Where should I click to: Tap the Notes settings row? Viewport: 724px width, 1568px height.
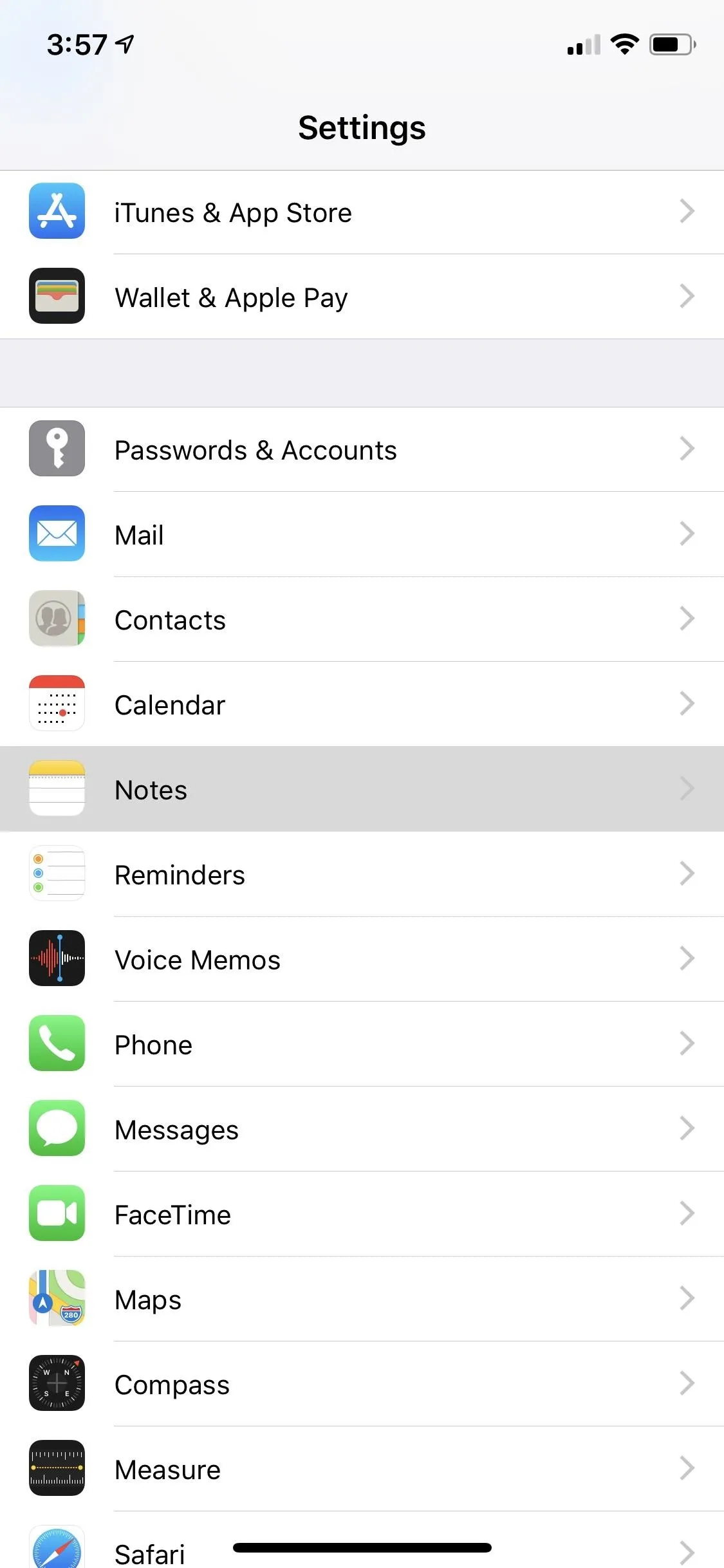click(362, 789)
